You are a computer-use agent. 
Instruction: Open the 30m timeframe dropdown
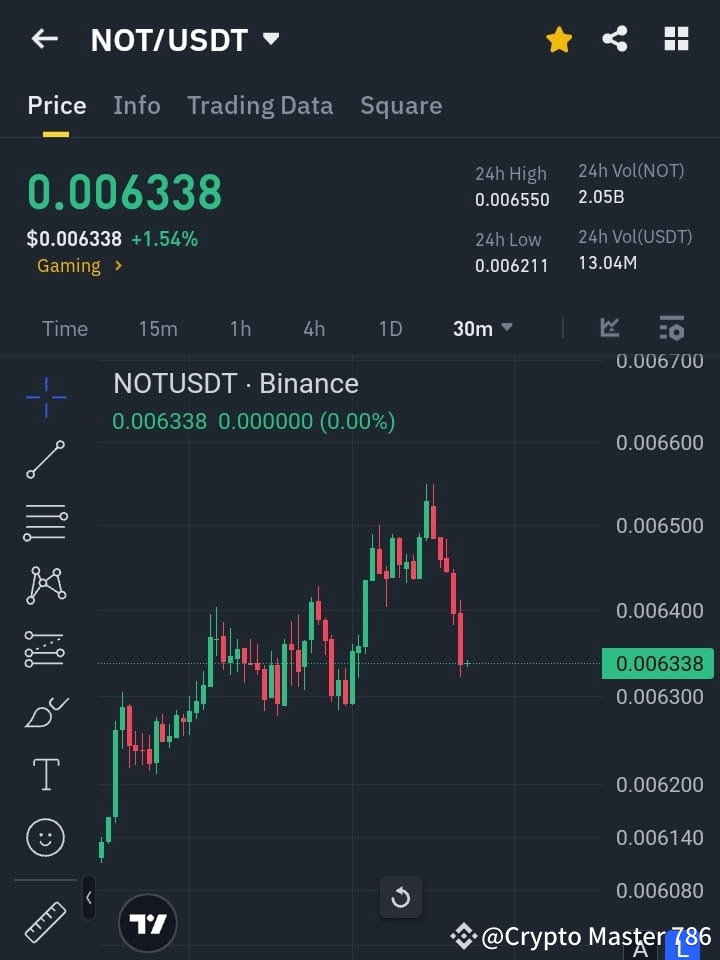point(482,328)
